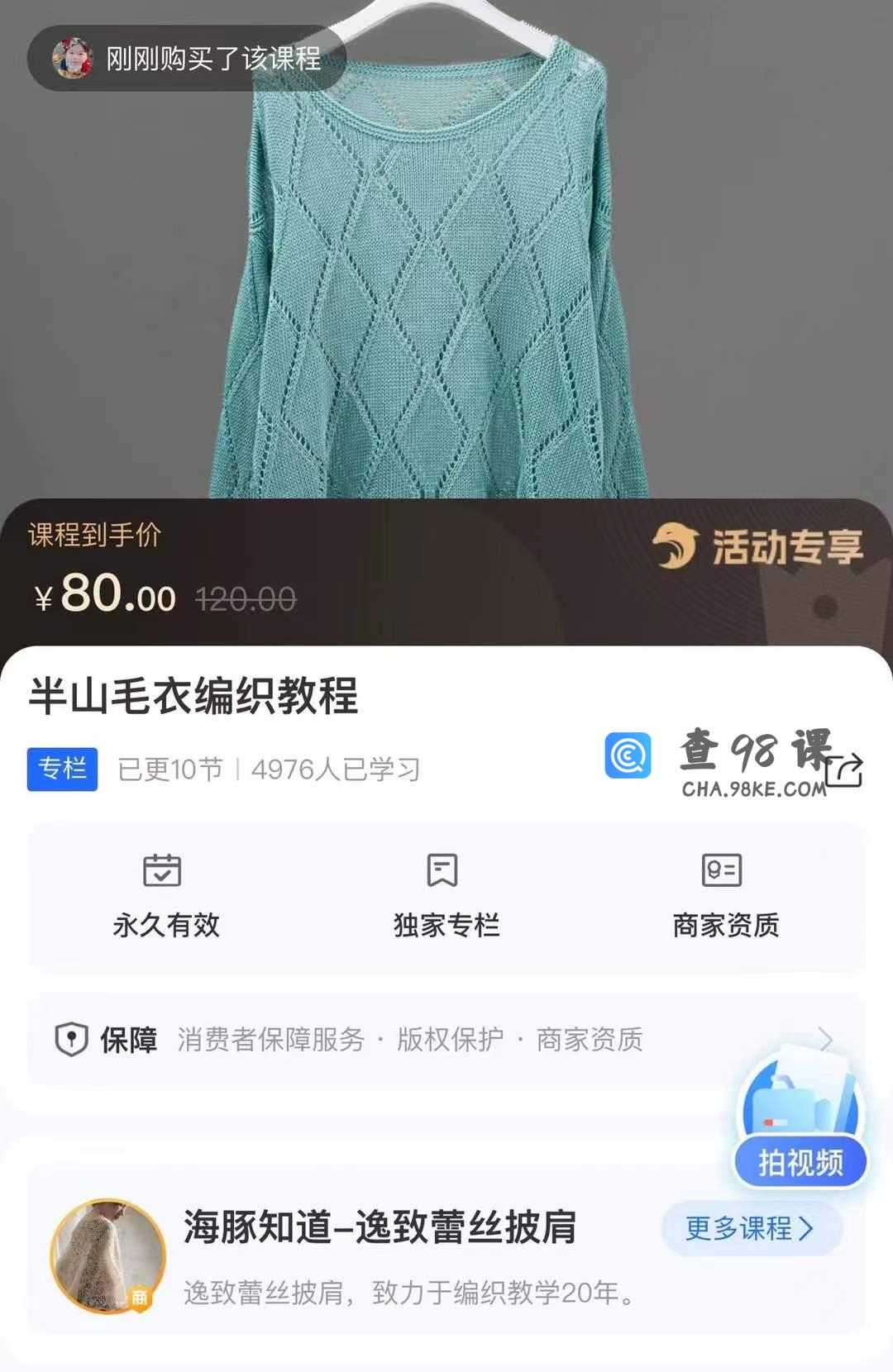This screenshot has width=893, height=1372.
Task: Open 更多课程 from this seller
Action: (750, 1228)
